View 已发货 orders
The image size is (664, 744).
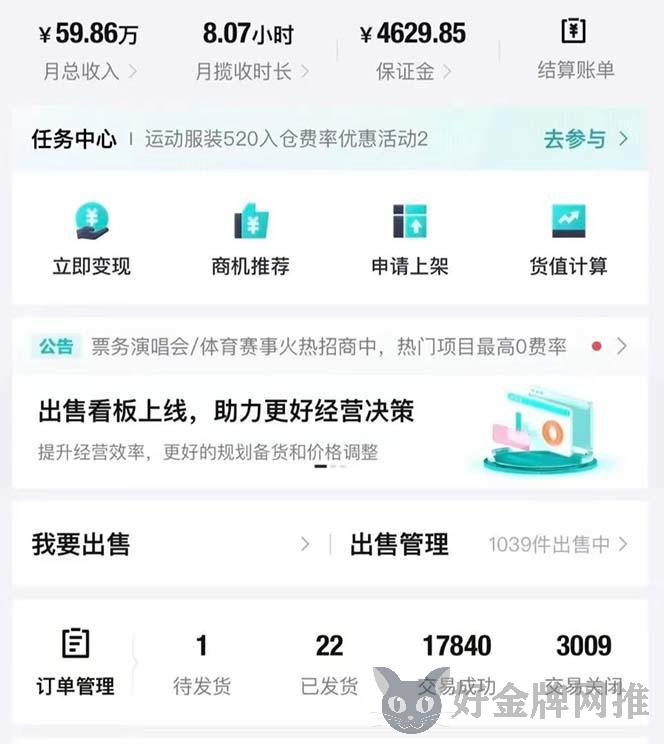tap(329, 662)
